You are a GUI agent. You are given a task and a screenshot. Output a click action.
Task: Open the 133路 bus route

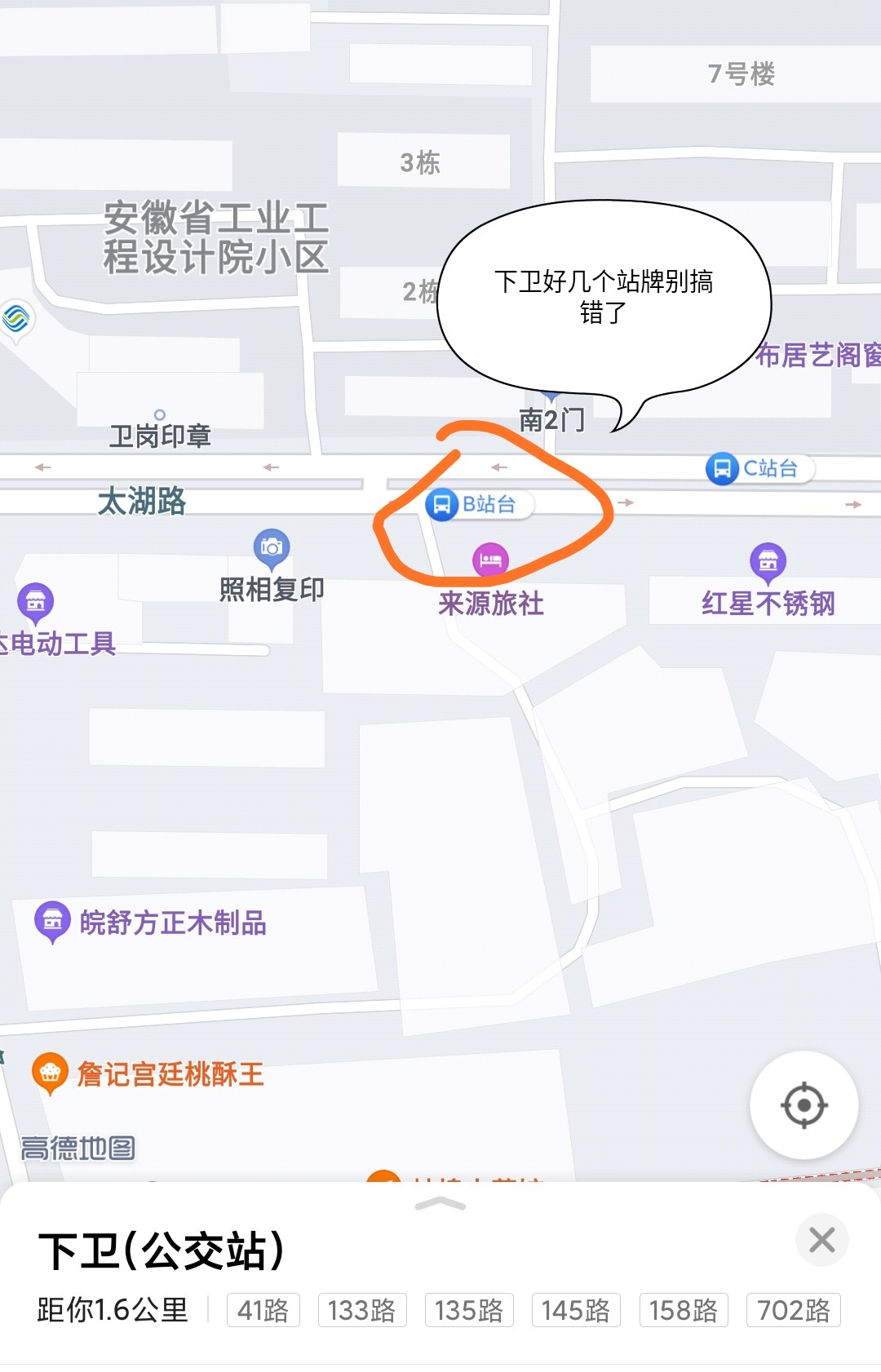361,1310
